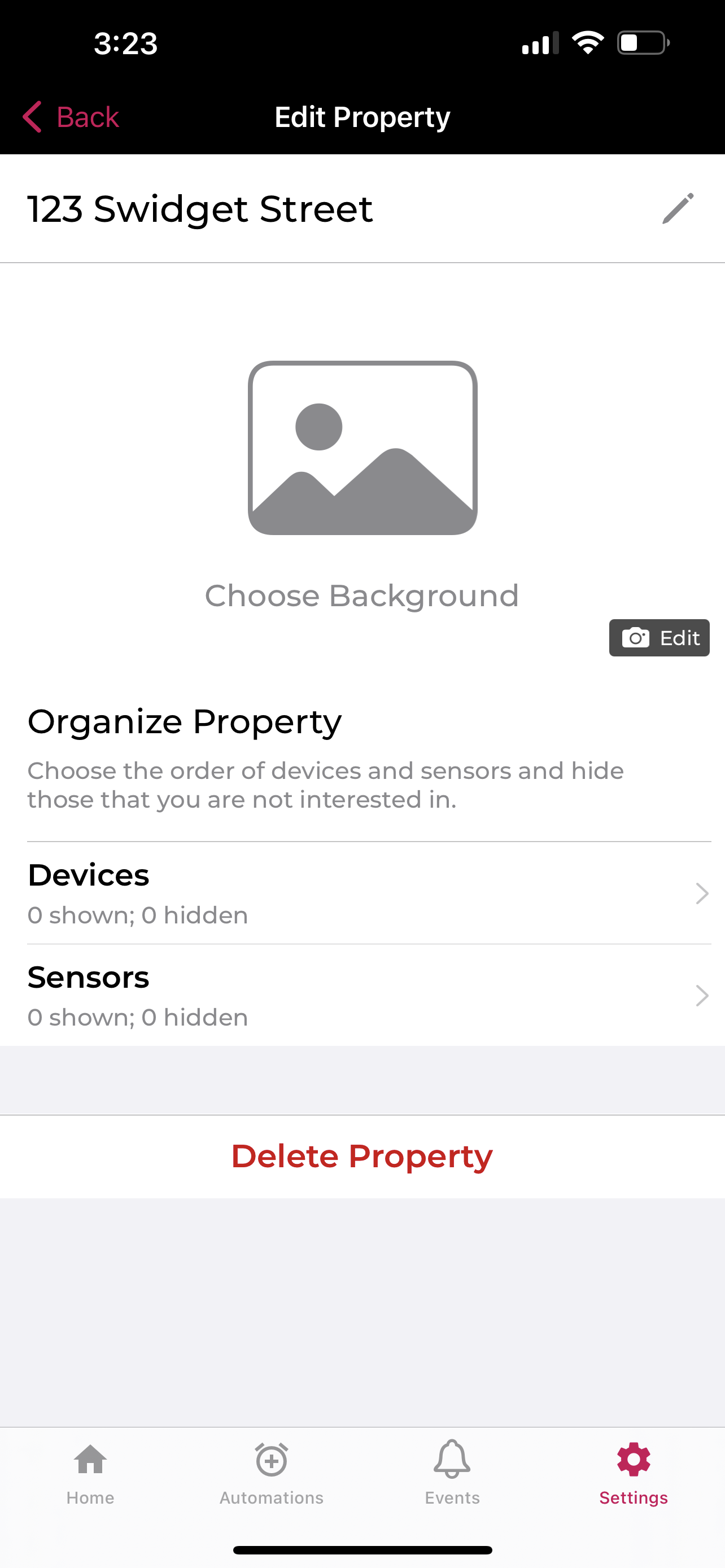Tap Delete Property
Screen dimensions: 725x1568
pyautogui.click(x=362, y=1157)
